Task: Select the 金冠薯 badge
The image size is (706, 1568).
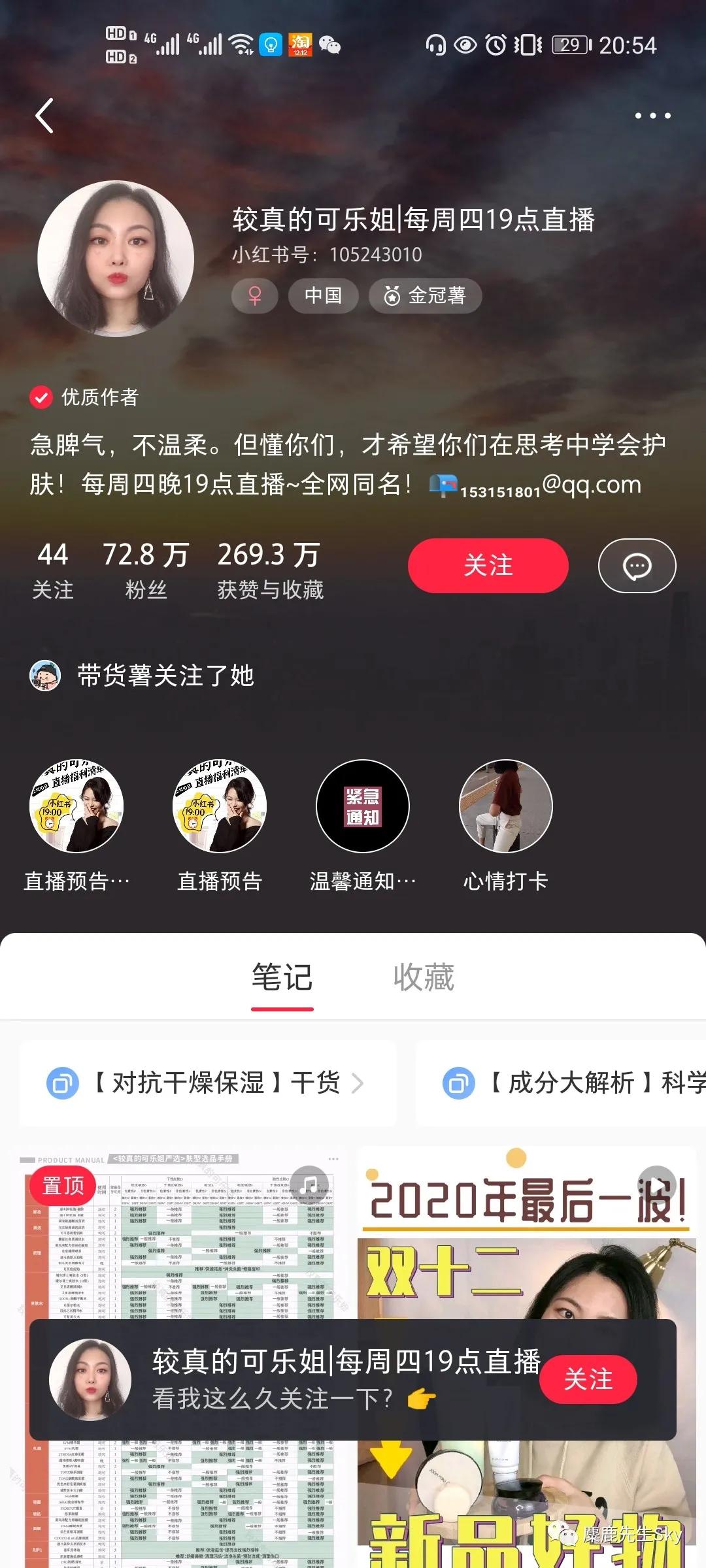Action: 425,296
